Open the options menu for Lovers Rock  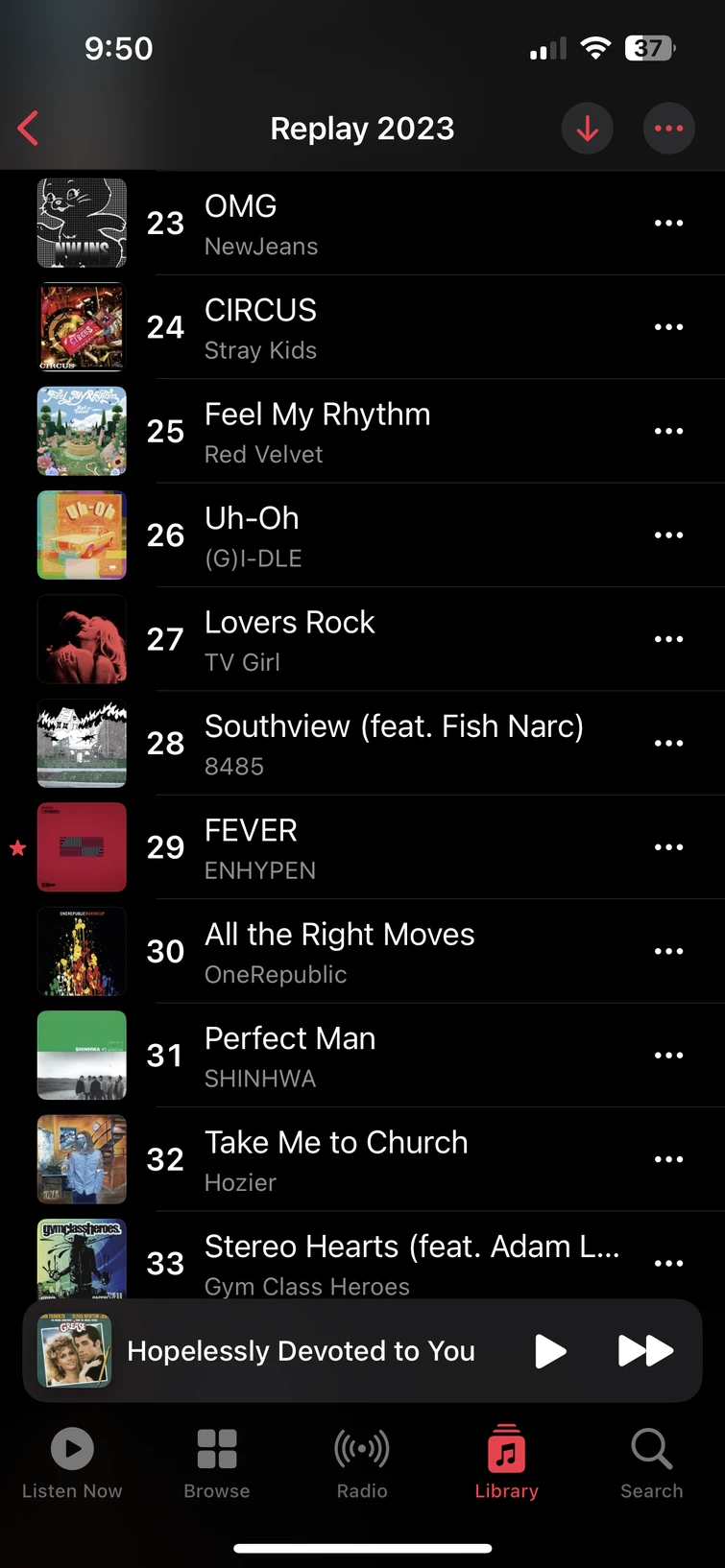[x=668, y=638]
